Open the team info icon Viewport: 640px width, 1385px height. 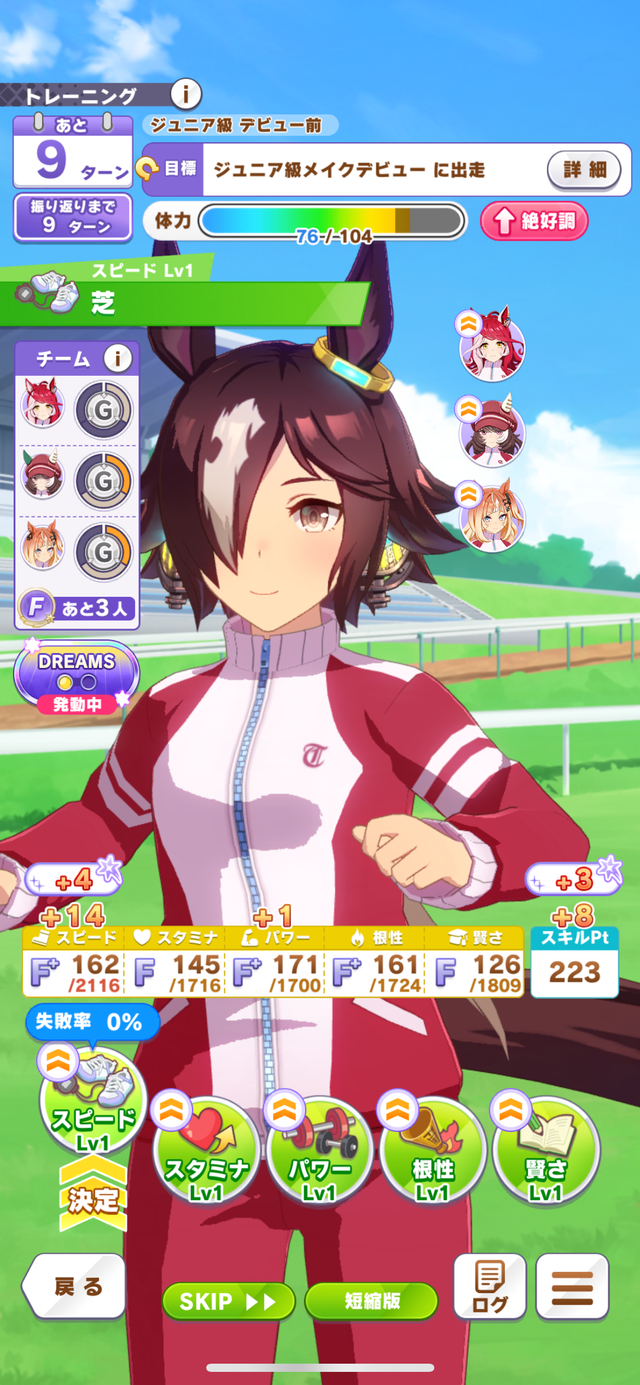(x=118, y=358)
